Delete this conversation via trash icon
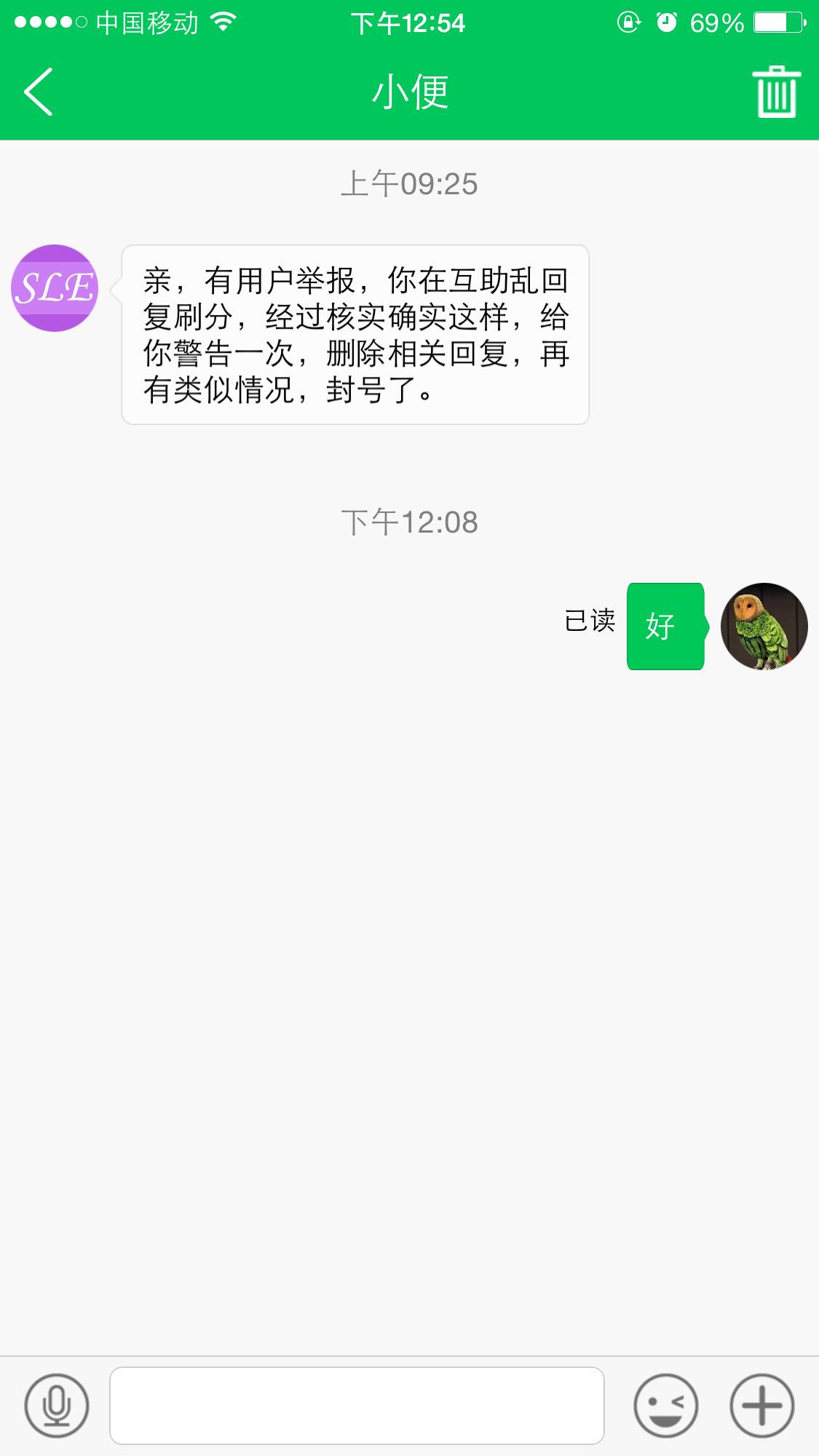819x1456 pixels. pos(776,92)
